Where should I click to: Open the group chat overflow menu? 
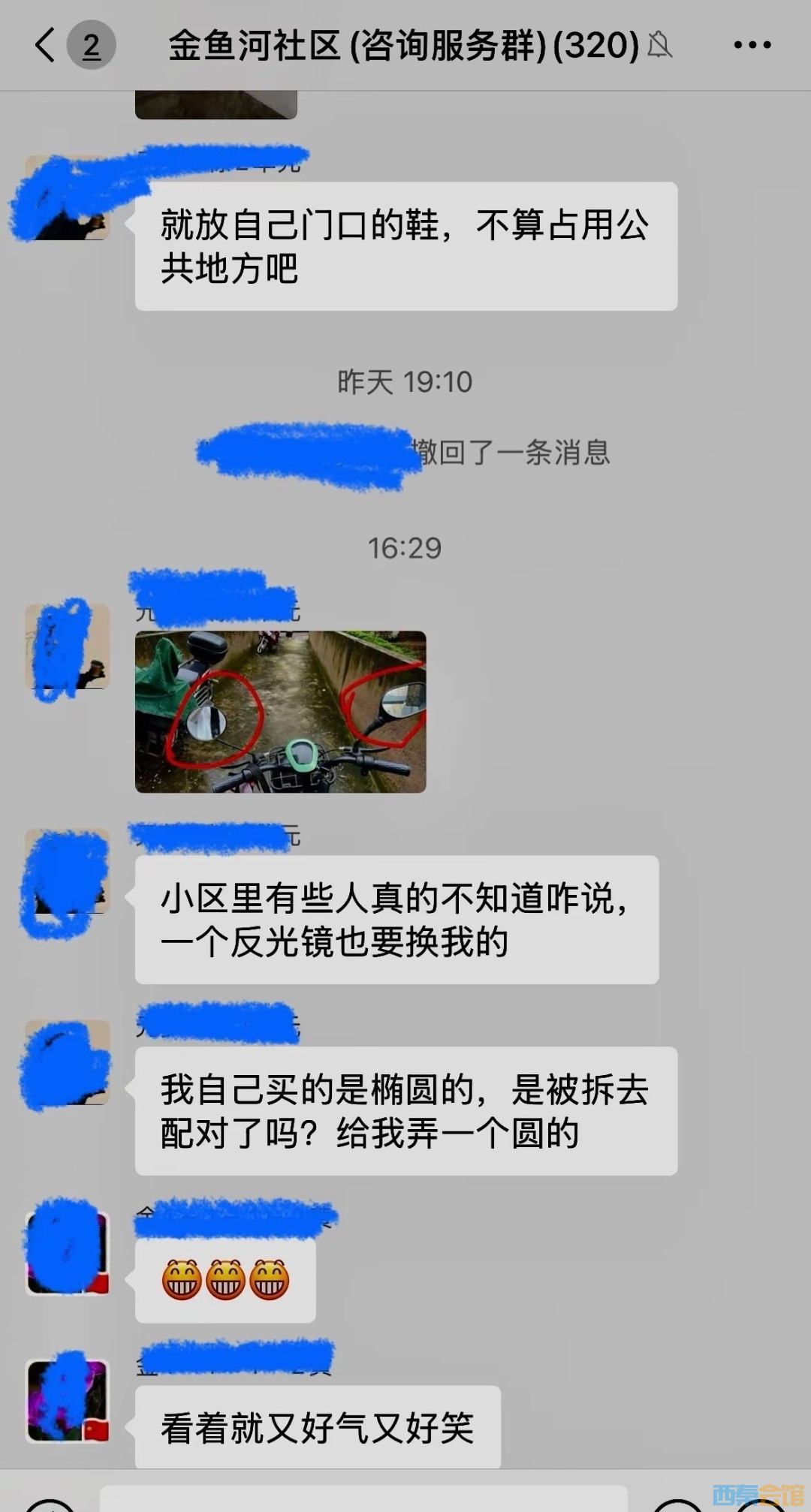(752, 46)
